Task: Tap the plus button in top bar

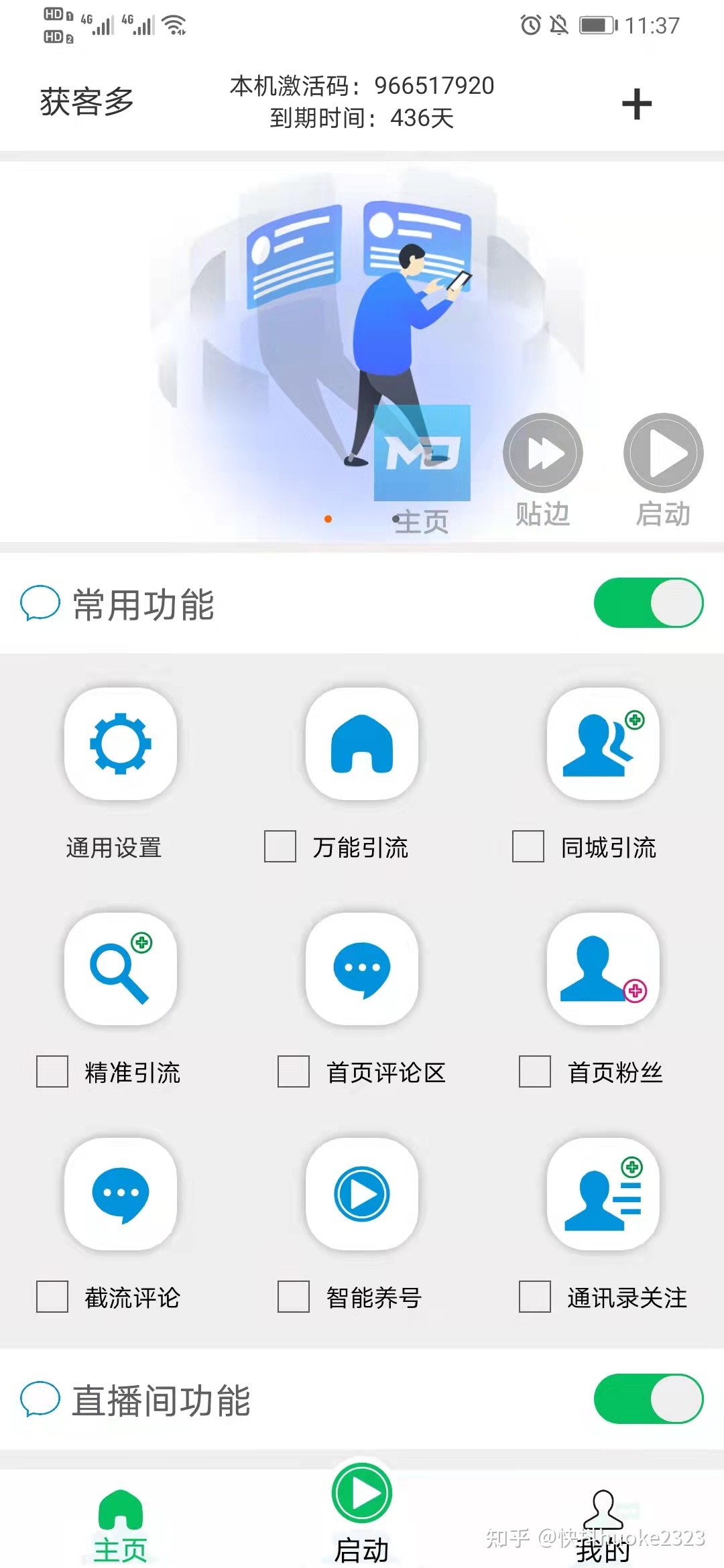Action: [637, 104]
